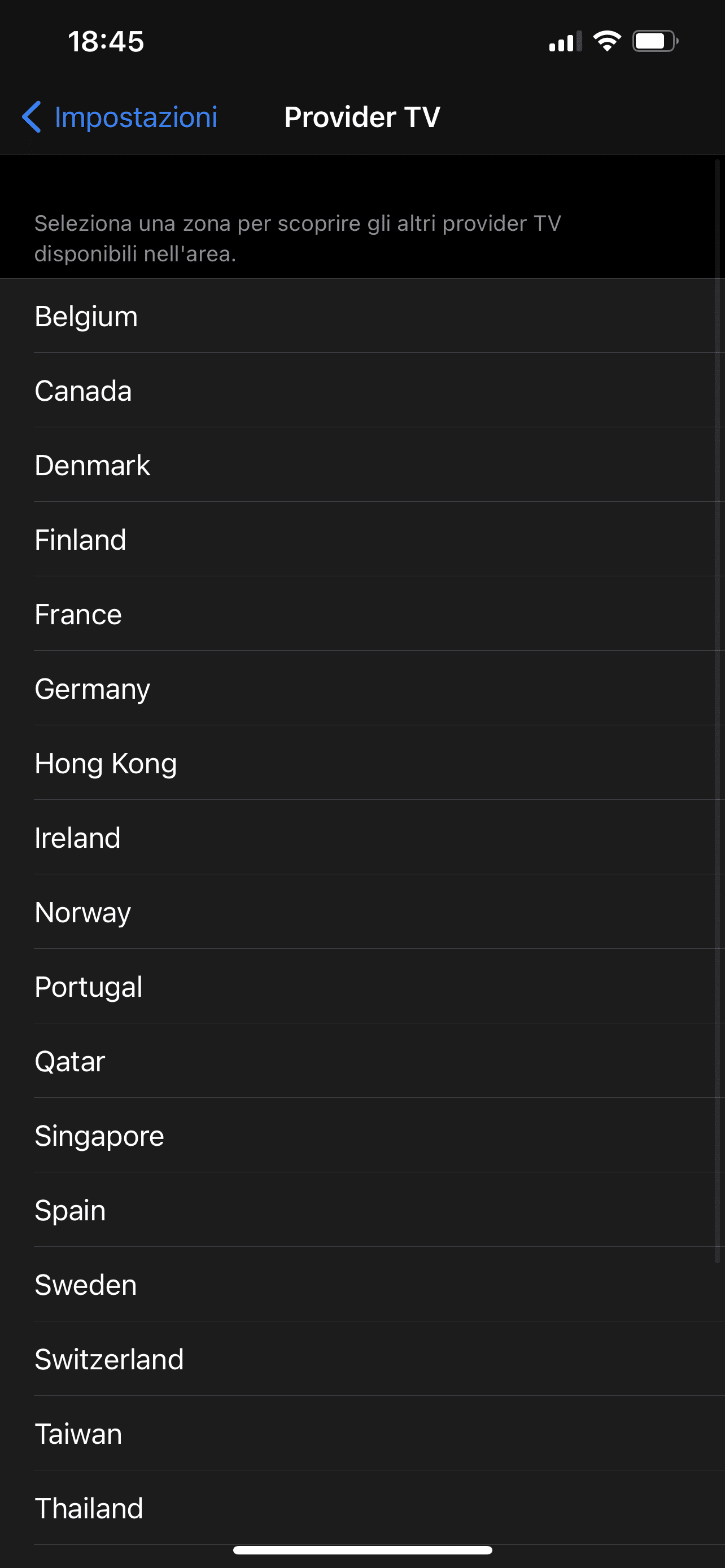The width and height of the screenshot is (725, 1568).
Task: Open the Portugal row
Action: pos(362,987)
